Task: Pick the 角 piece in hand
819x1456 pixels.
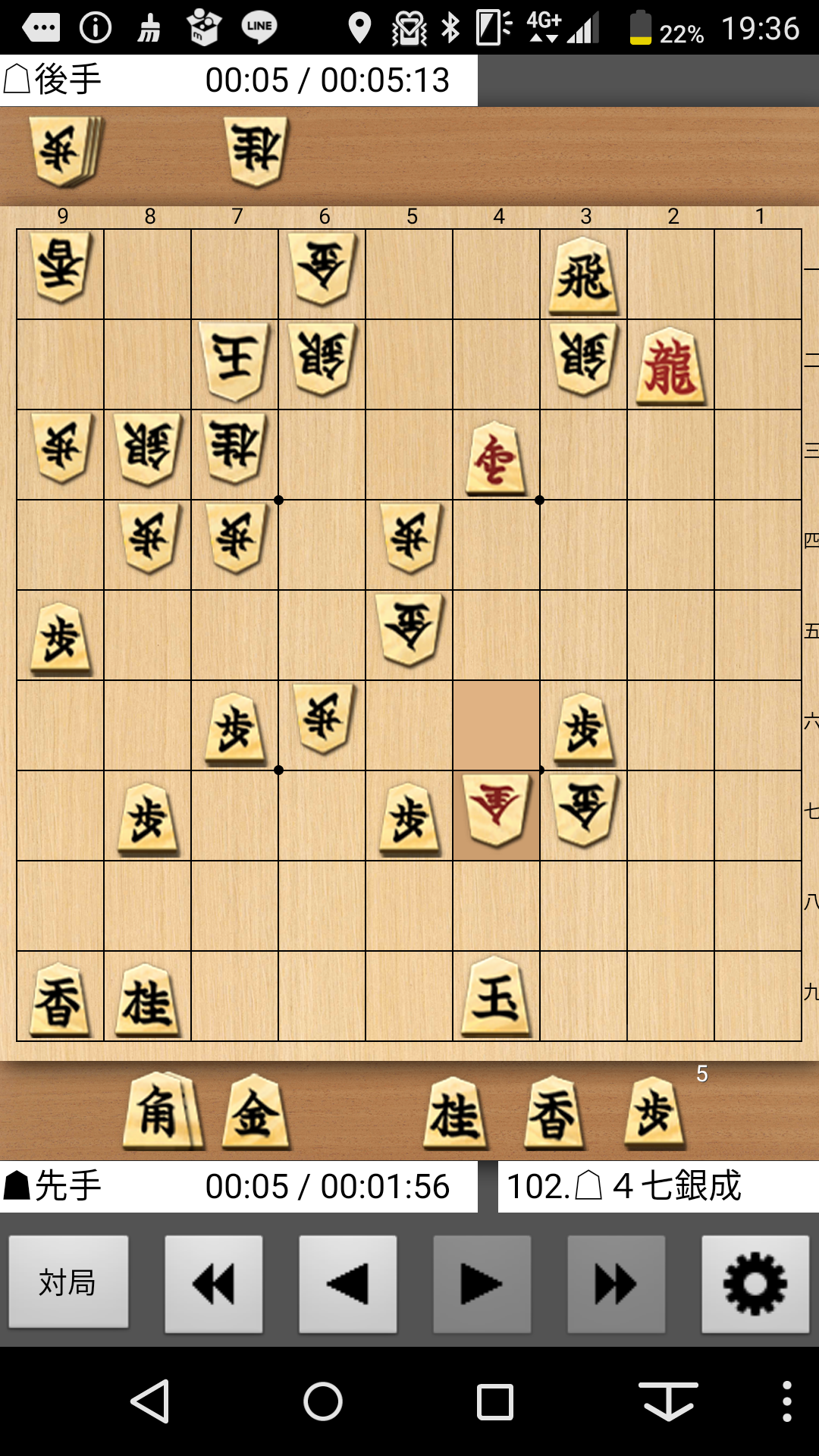Action: (x=161, y=1113)
